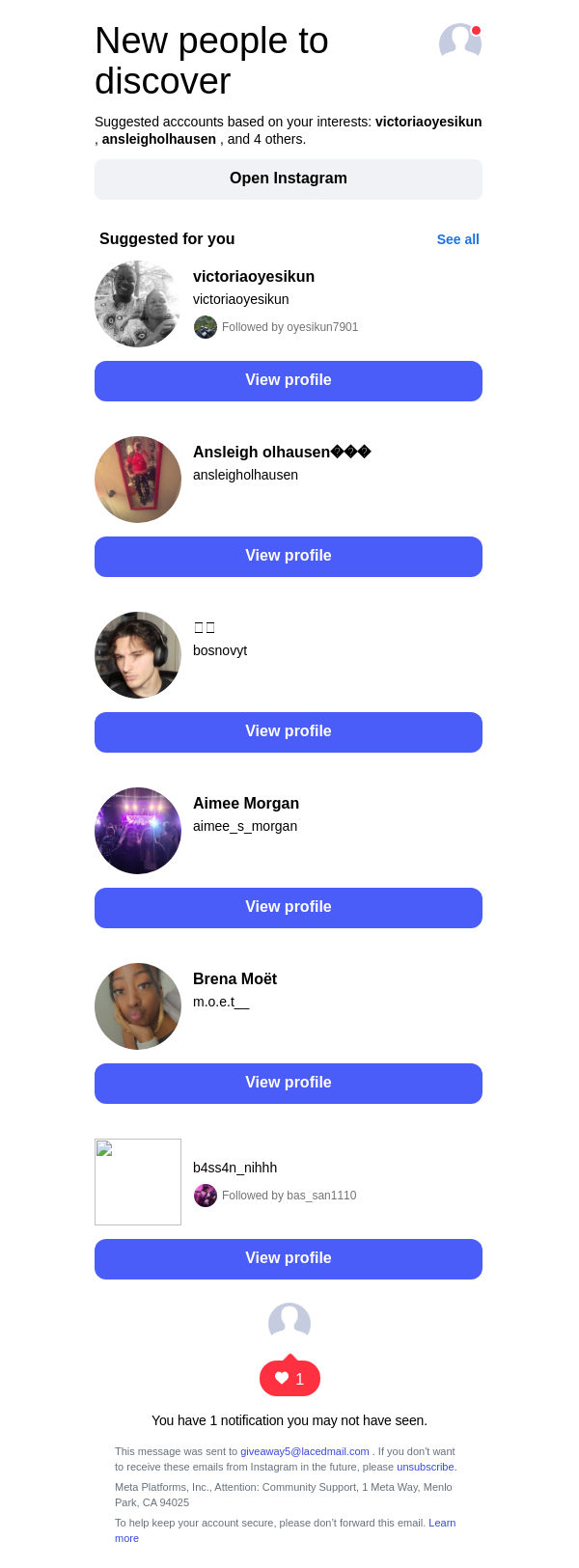Open the Learn more link
The width and height of the screenshot is (579, 1568).
tap(442, 1523)
